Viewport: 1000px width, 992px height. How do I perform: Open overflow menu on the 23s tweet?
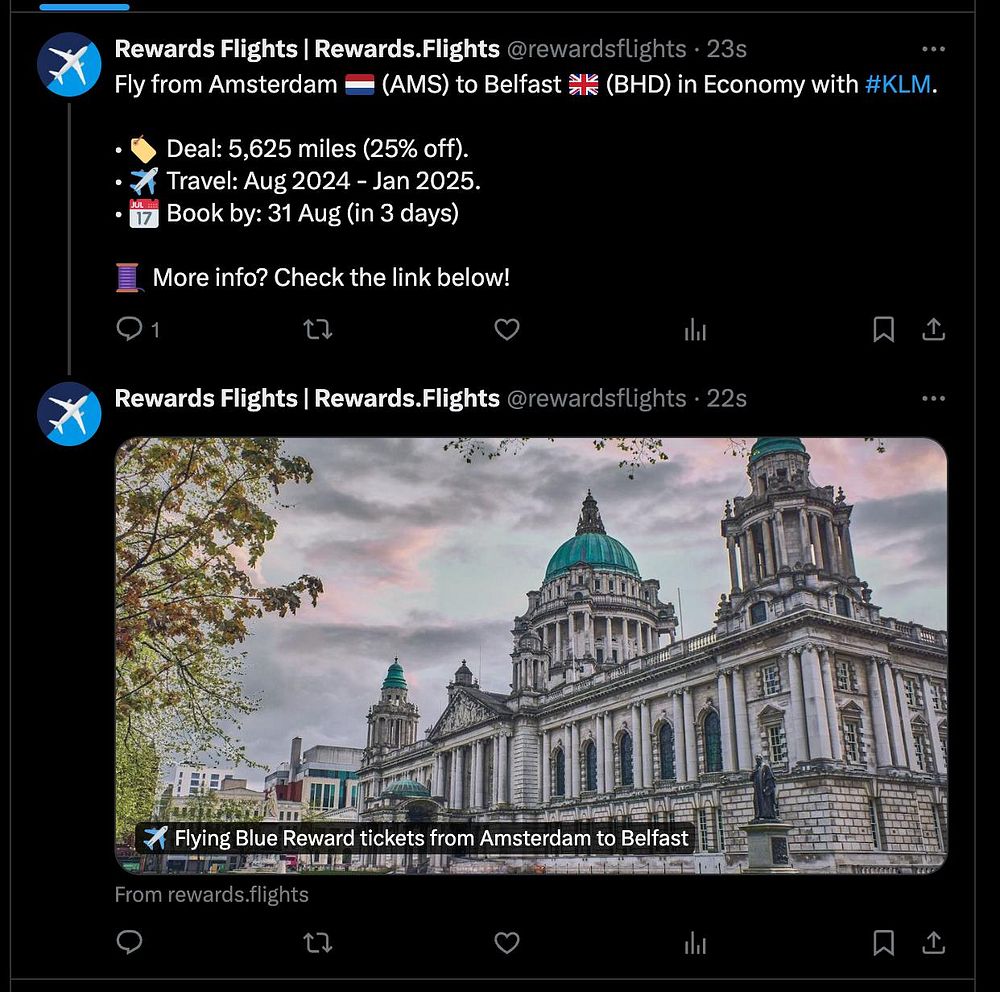932,49
